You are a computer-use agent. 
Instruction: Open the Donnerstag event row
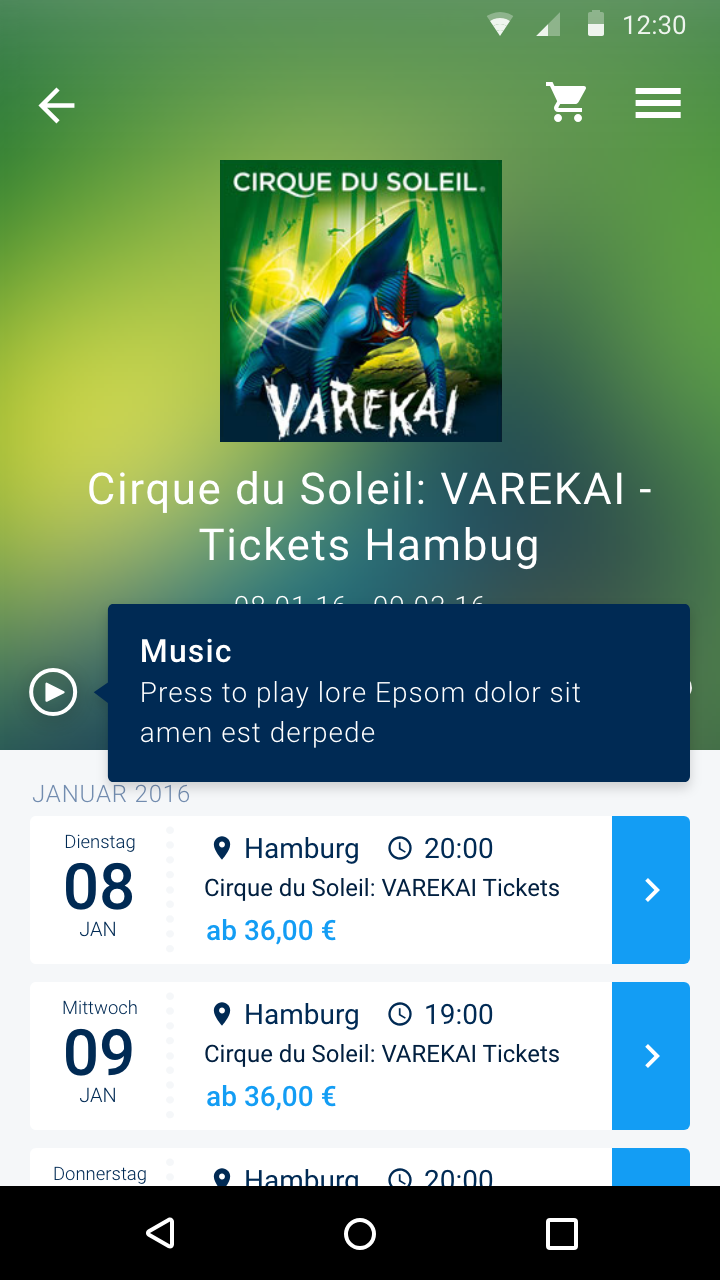coord(320,1168)
